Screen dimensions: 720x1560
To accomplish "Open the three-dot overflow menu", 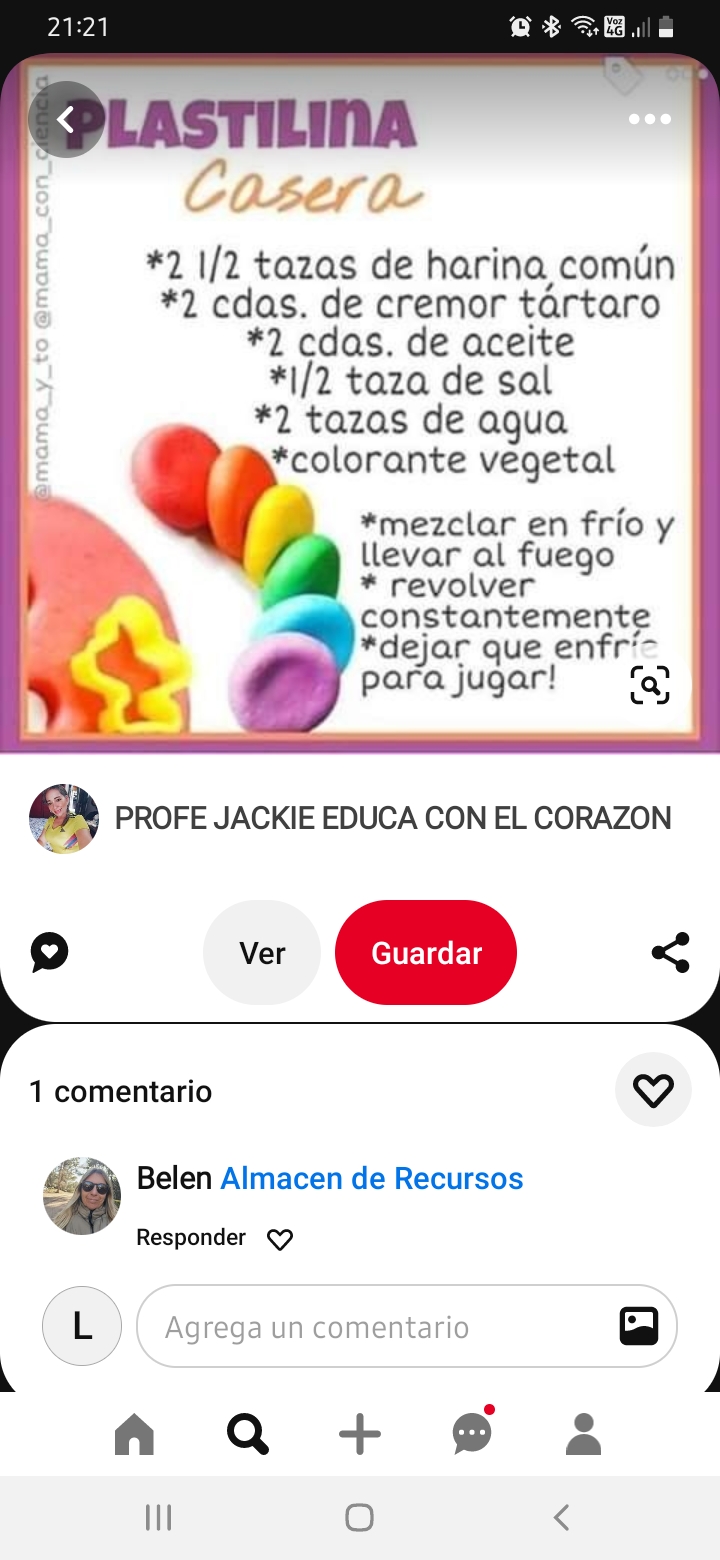I will pyautogui.click(x=649, y=120).
